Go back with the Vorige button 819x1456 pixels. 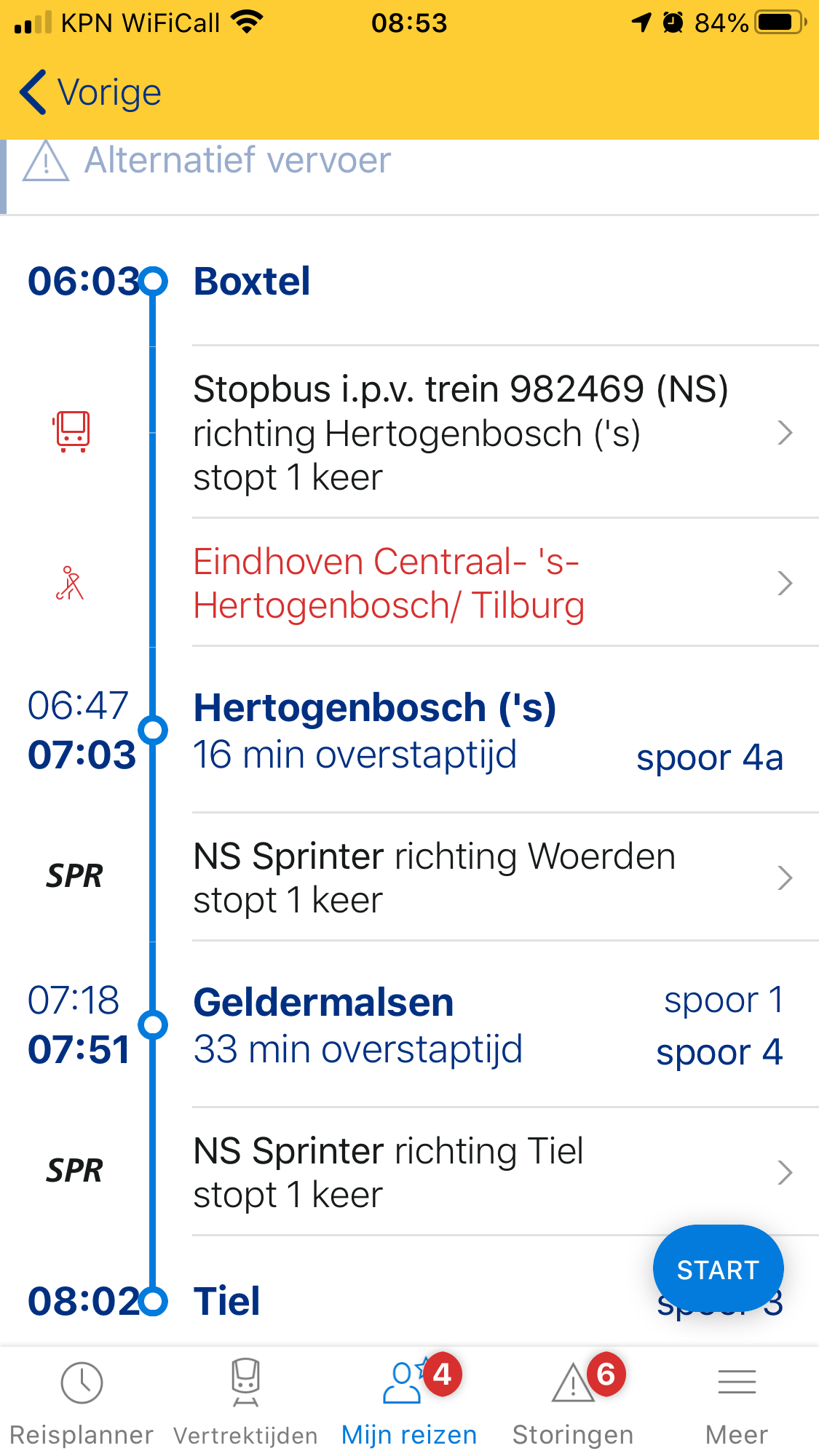pyautogui.click(x=90, y=93)
